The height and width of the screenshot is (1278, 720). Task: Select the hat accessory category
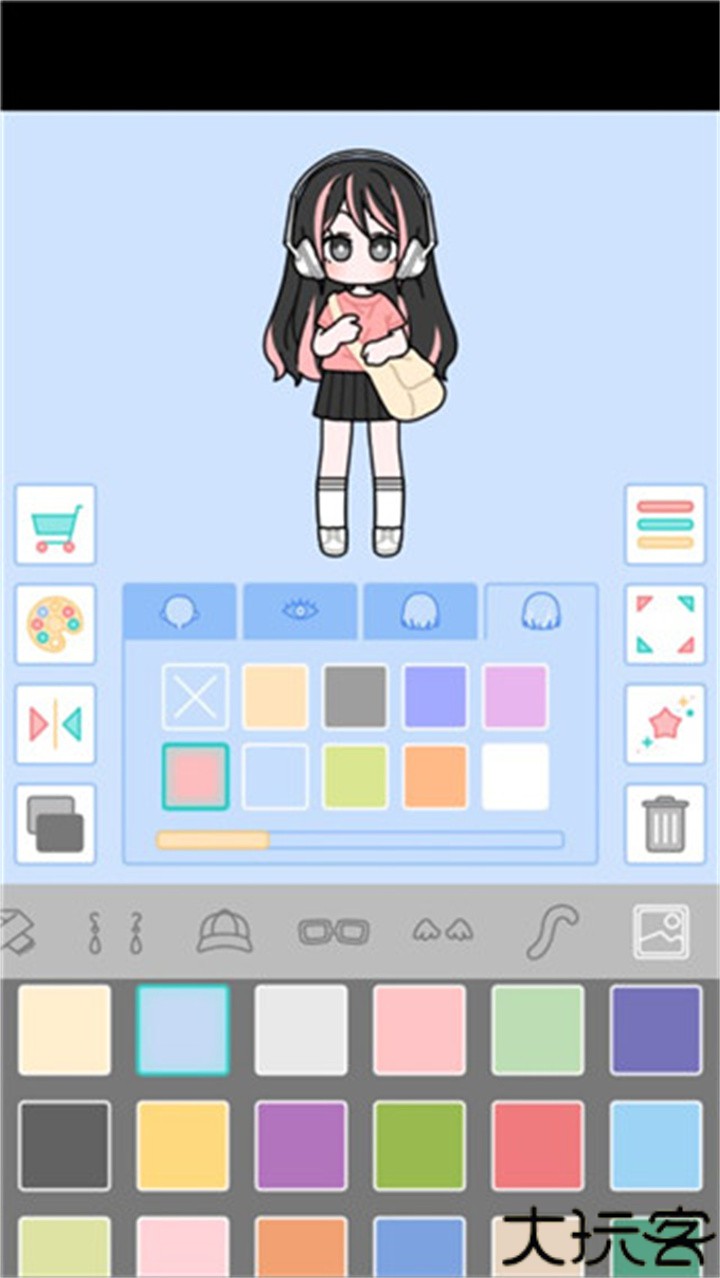point(224,932)
